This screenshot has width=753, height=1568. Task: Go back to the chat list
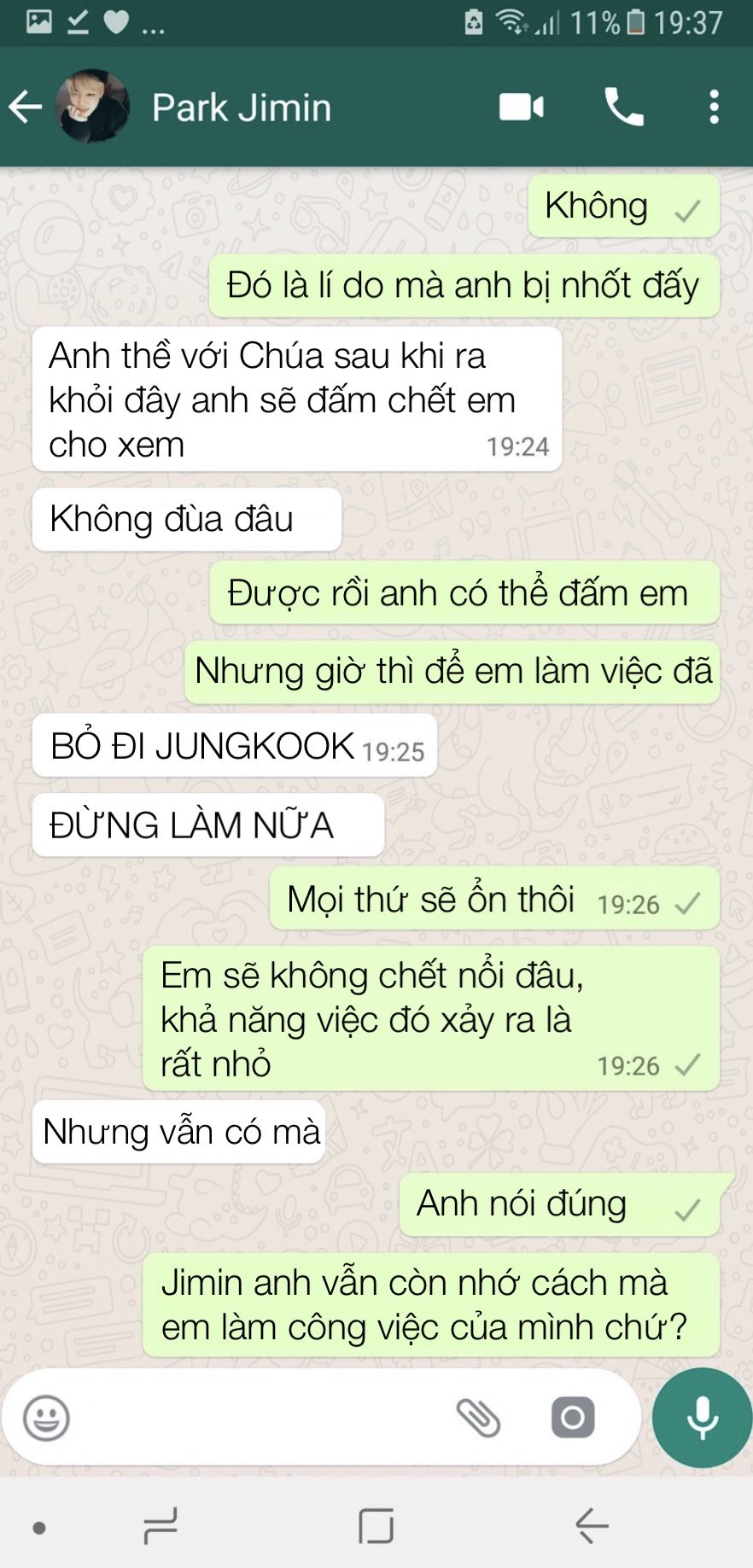tap(26, 107)
